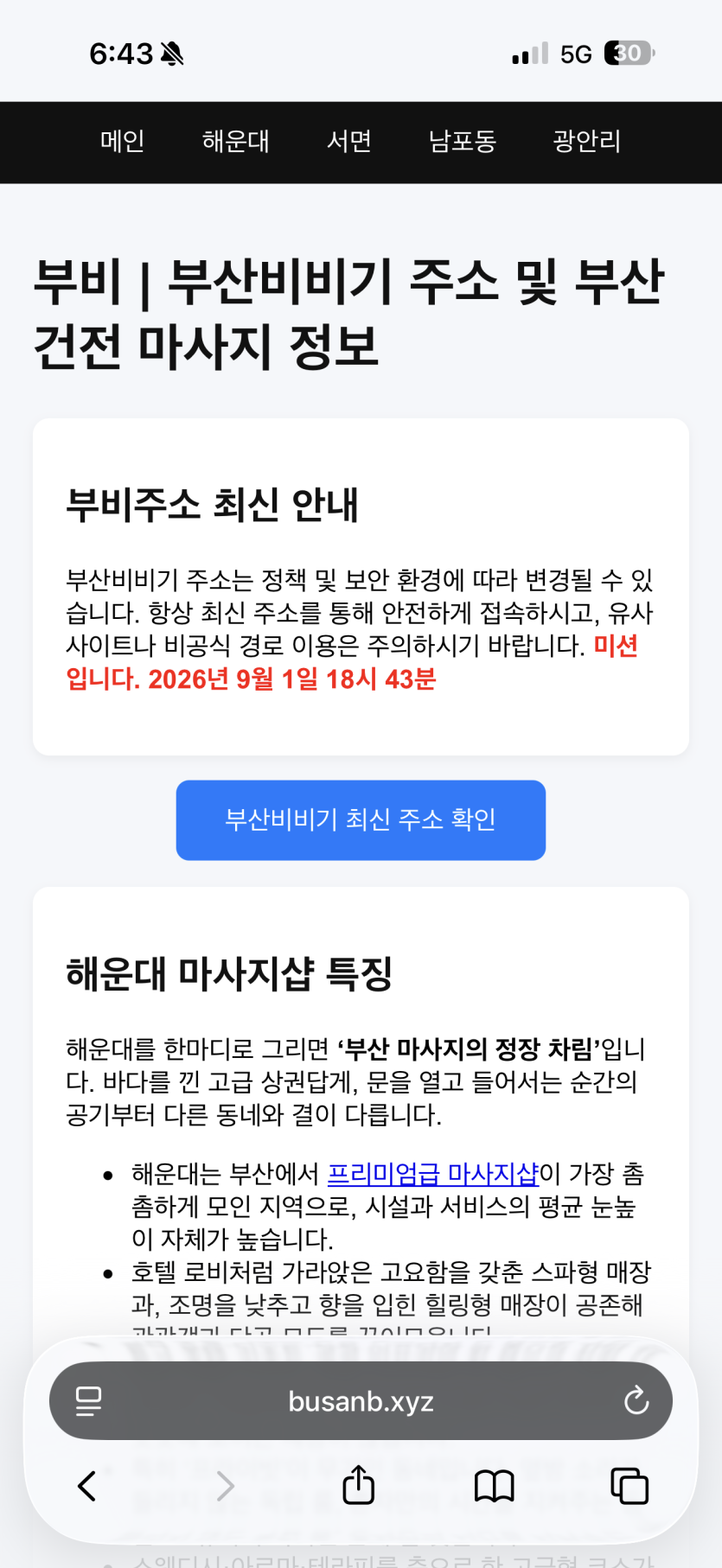Go to the 해운대 section

(235, 141)
